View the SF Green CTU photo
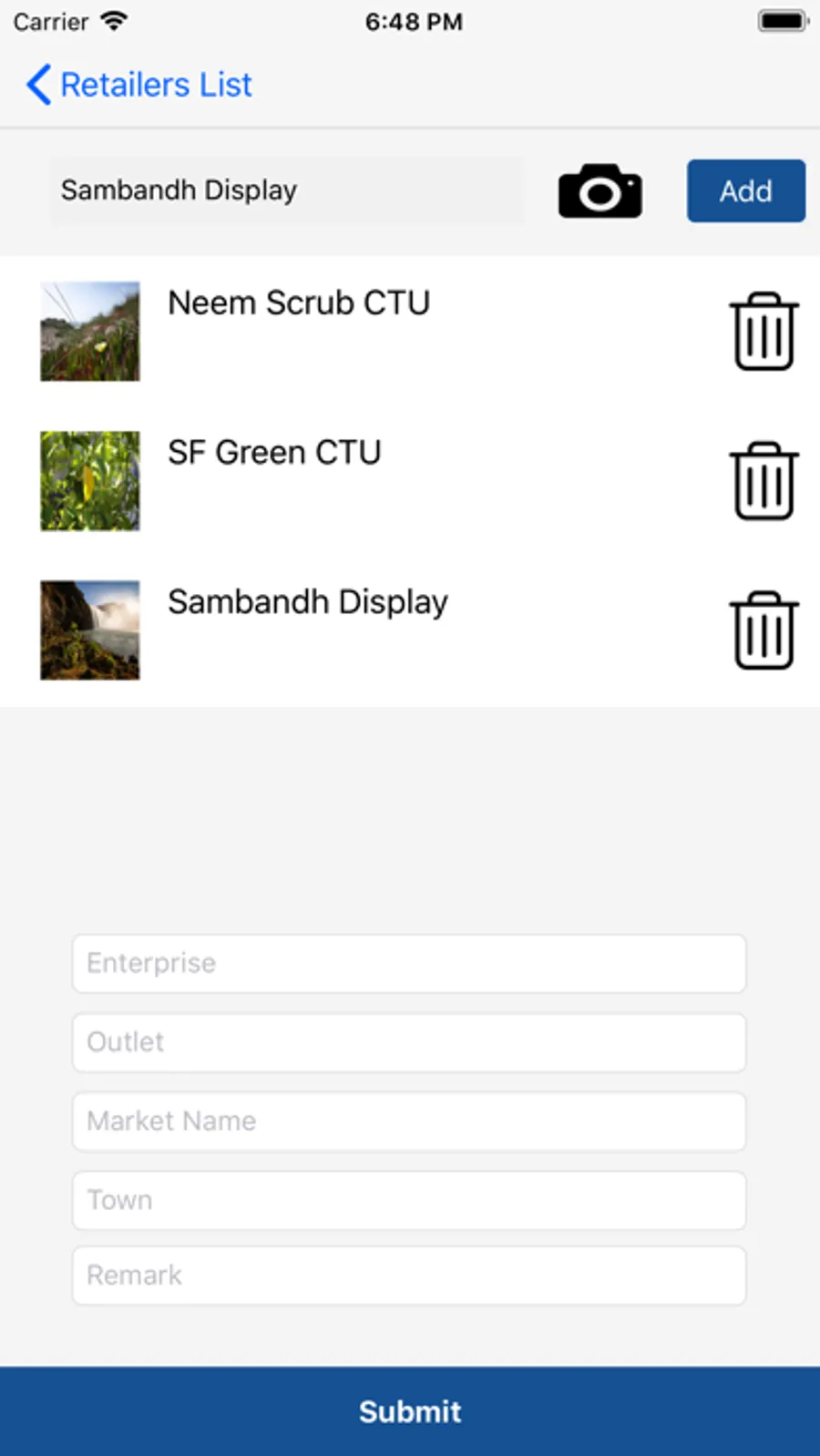 pos(90,480)
